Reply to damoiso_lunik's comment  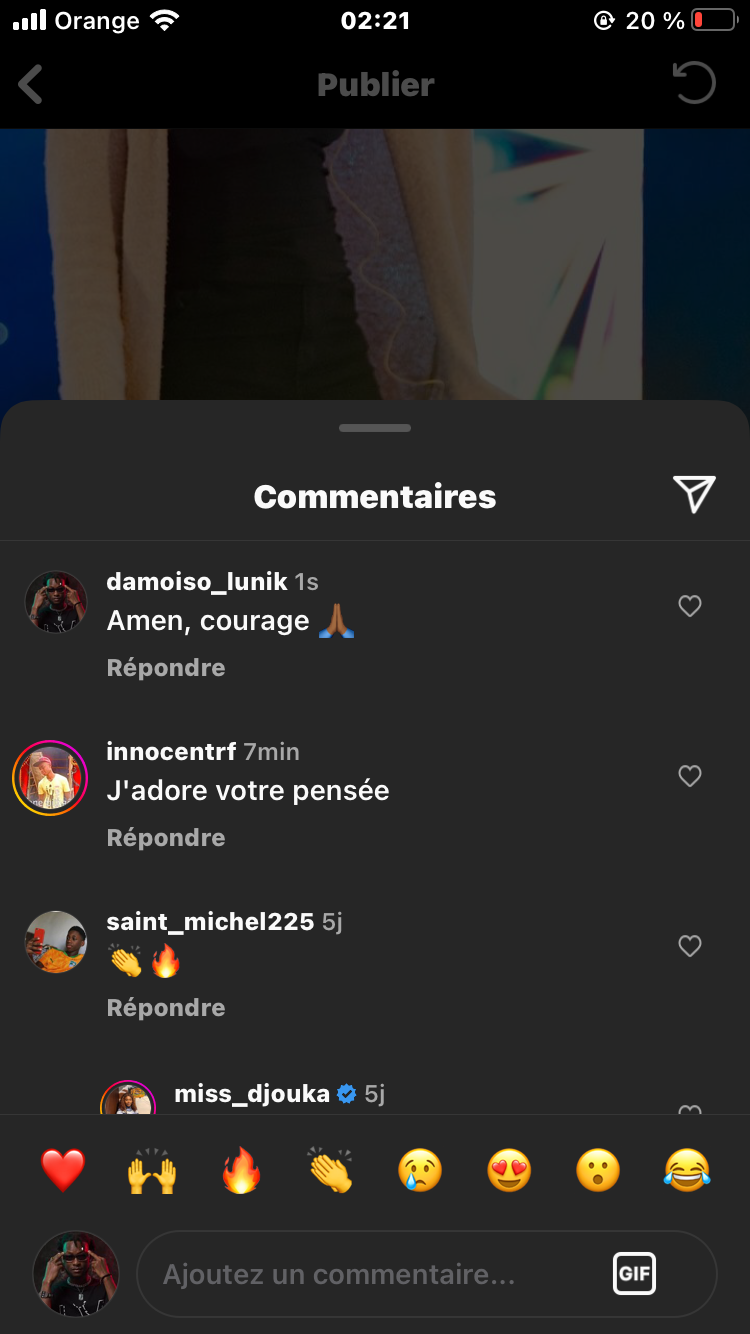(x=166, y=668)
